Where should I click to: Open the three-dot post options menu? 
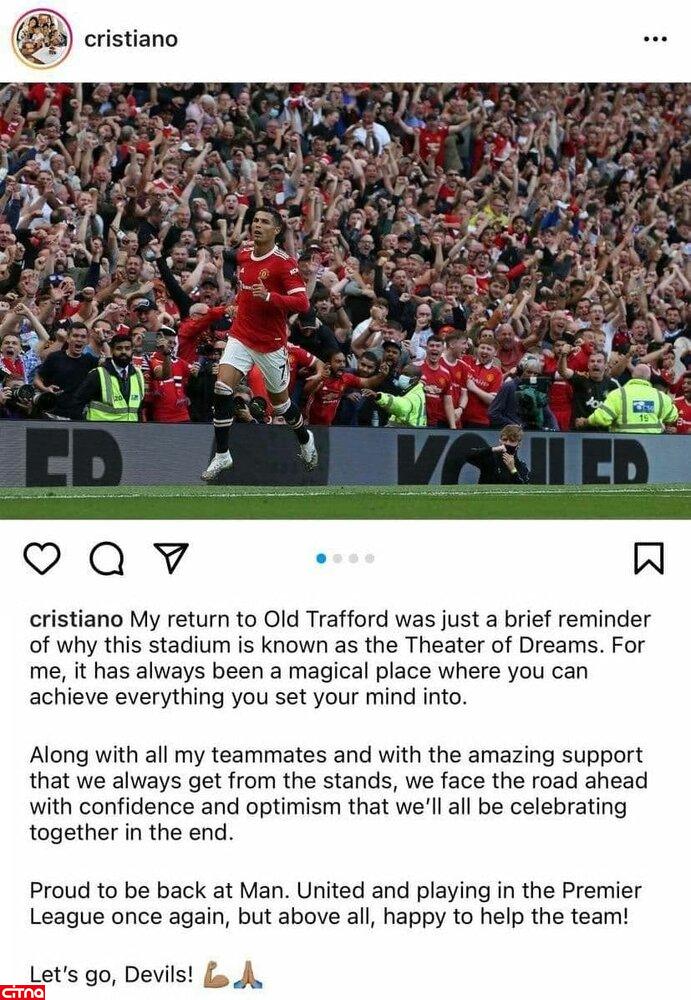(x=654, y=39)
